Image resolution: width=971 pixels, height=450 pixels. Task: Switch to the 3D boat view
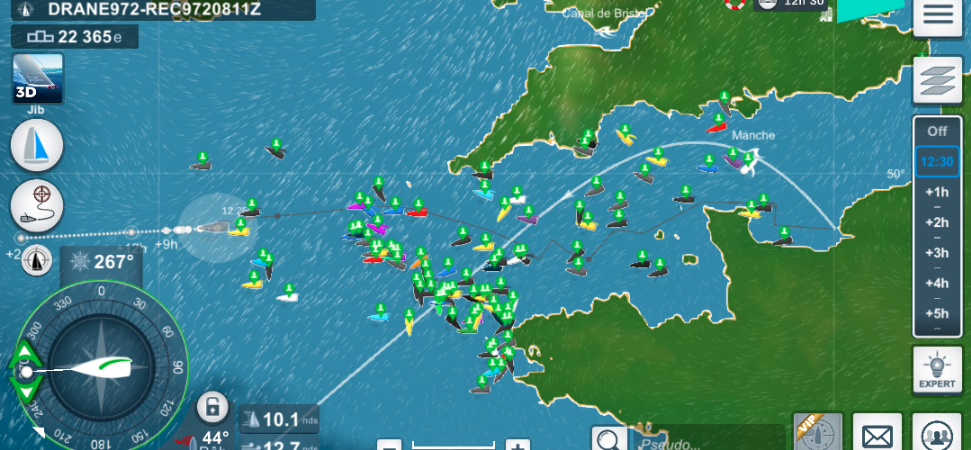pos(38,79)
